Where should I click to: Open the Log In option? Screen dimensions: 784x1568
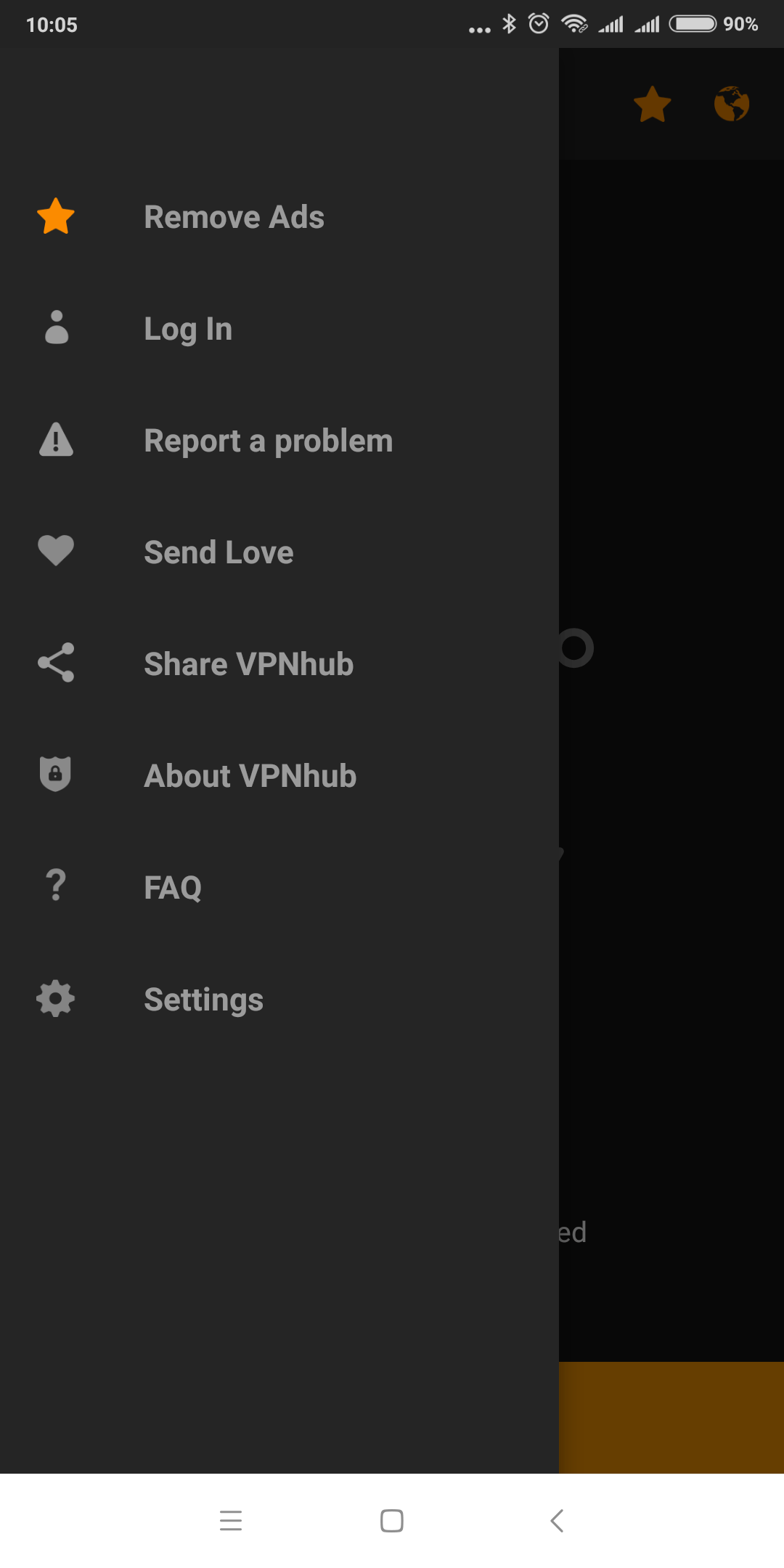click(x=279, y=329)
